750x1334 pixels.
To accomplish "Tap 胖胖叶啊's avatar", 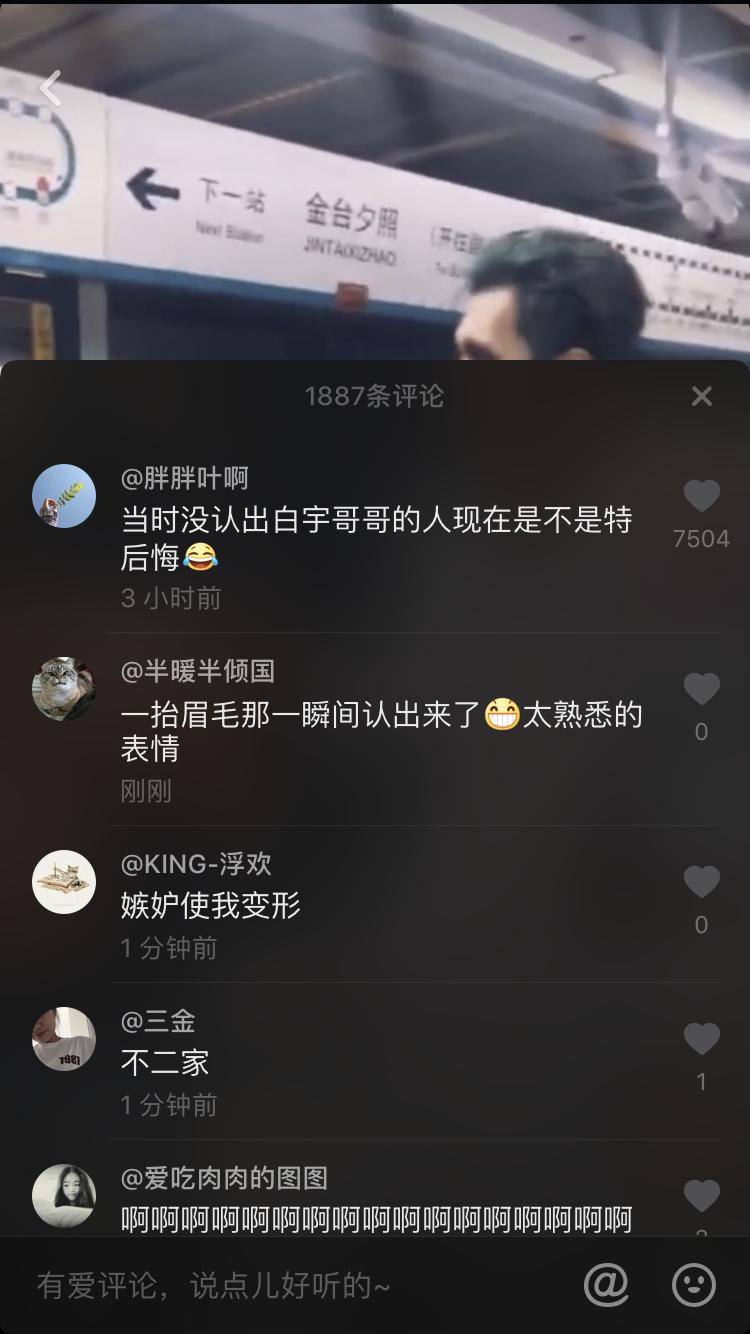I will pos(64,493).
